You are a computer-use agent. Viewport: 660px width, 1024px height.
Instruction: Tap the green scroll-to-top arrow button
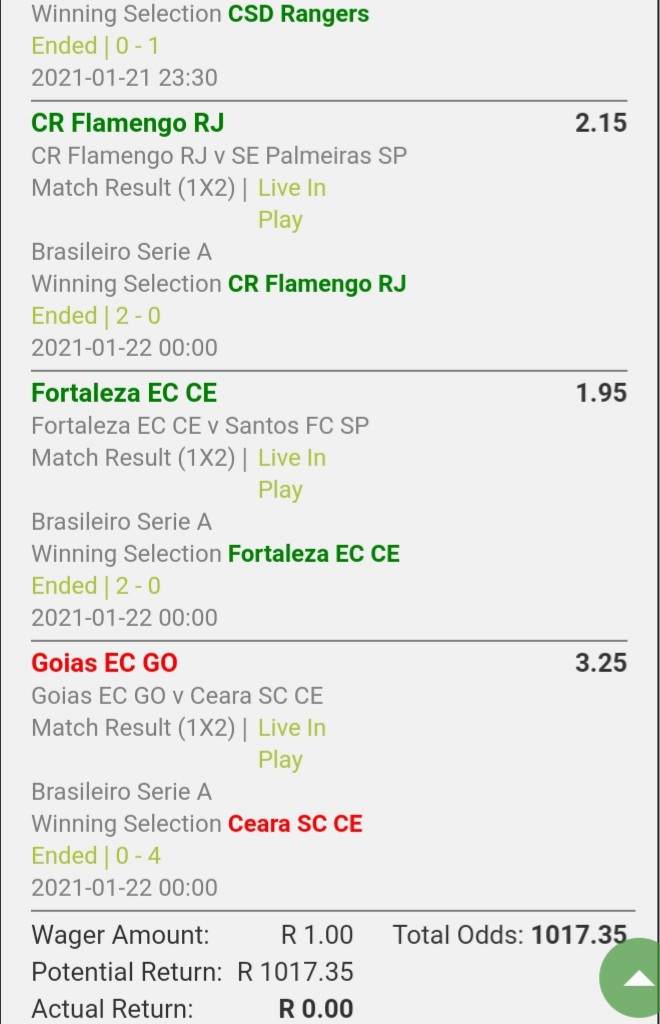click(x=635, y=978)
